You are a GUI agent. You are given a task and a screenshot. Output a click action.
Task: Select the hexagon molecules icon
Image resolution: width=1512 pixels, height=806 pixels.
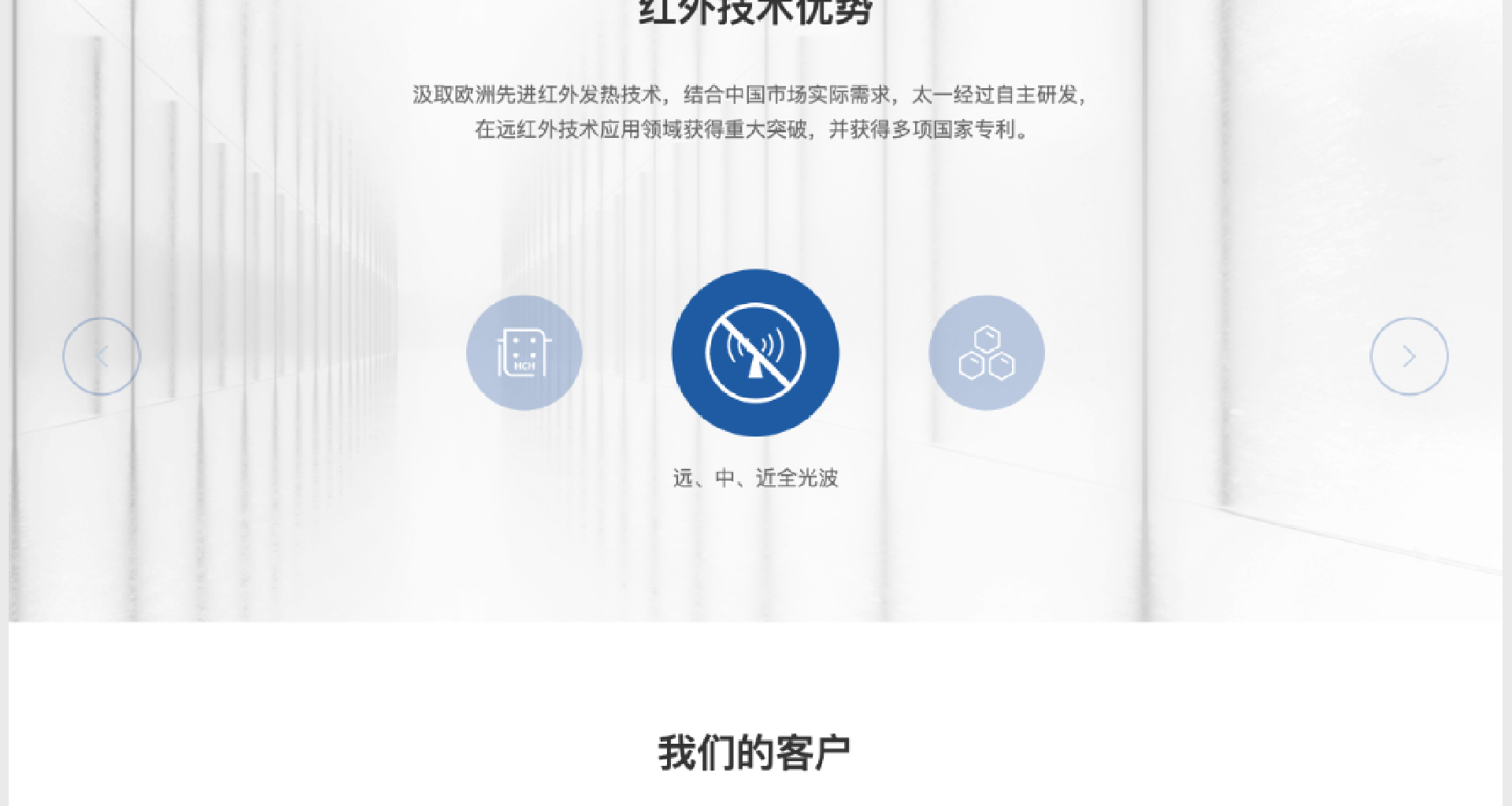point(986,353)
